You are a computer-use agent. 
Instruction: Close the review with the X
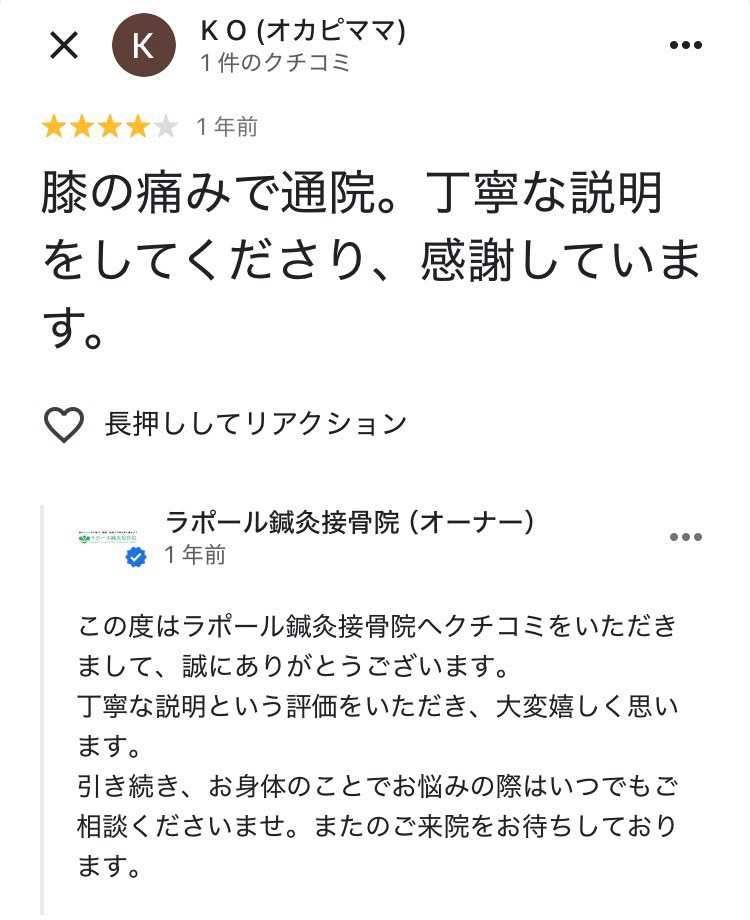pyautogui.click(x=64, y=46)
